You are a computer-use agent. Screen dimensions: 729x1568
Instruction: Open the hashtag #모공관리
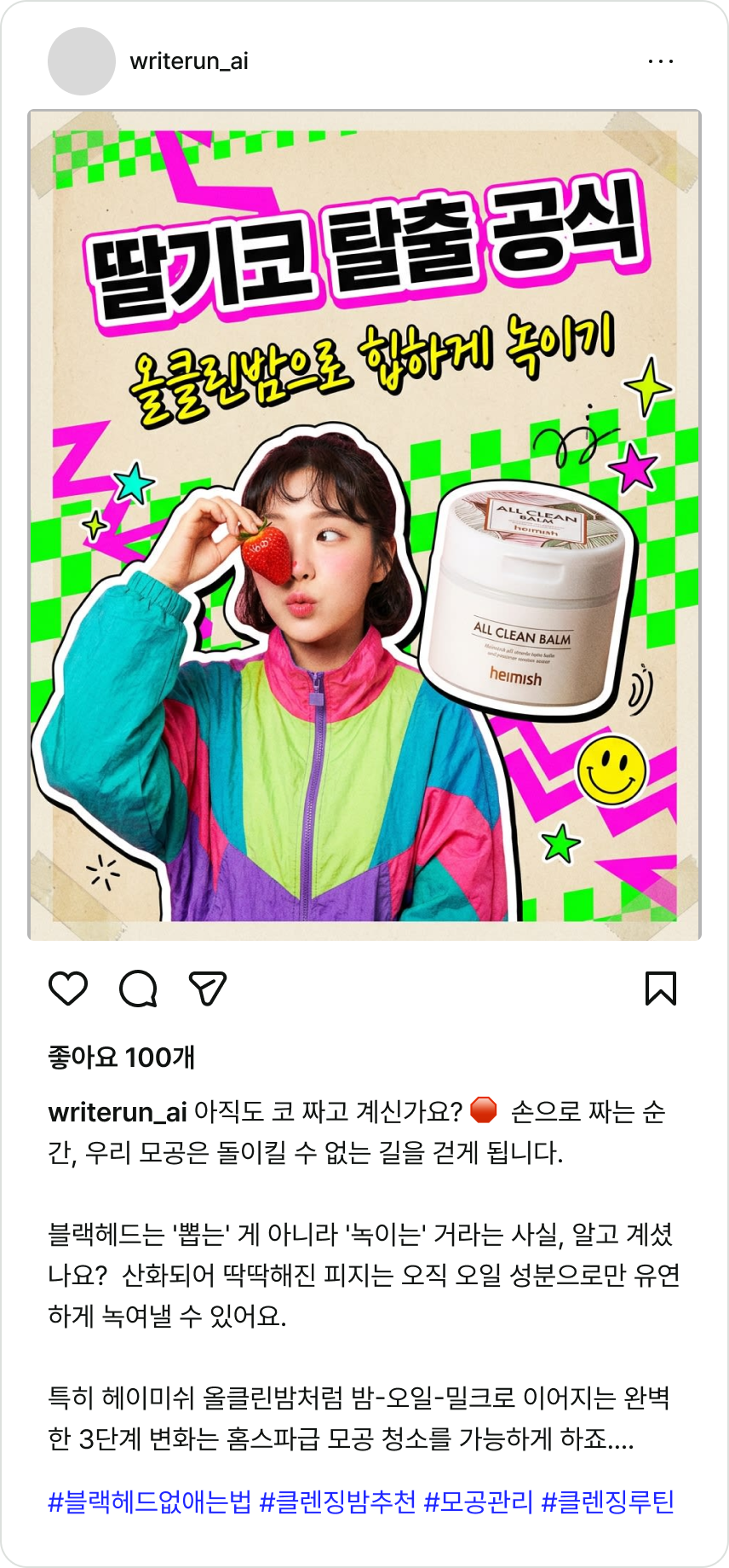click(x=479, y=1501)
